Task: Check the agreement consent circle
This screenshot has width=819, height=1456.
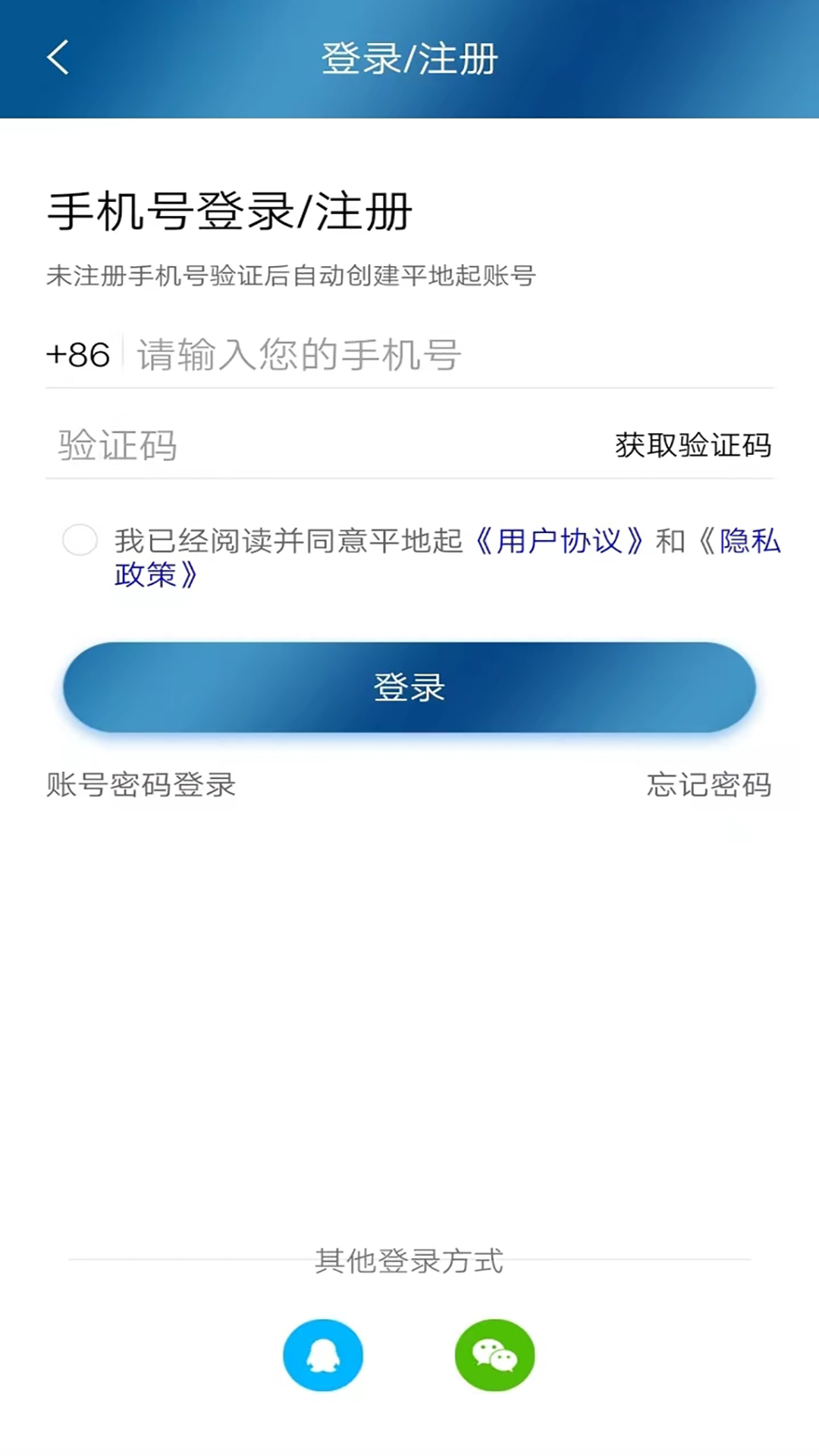Action: tap(80, 541)
